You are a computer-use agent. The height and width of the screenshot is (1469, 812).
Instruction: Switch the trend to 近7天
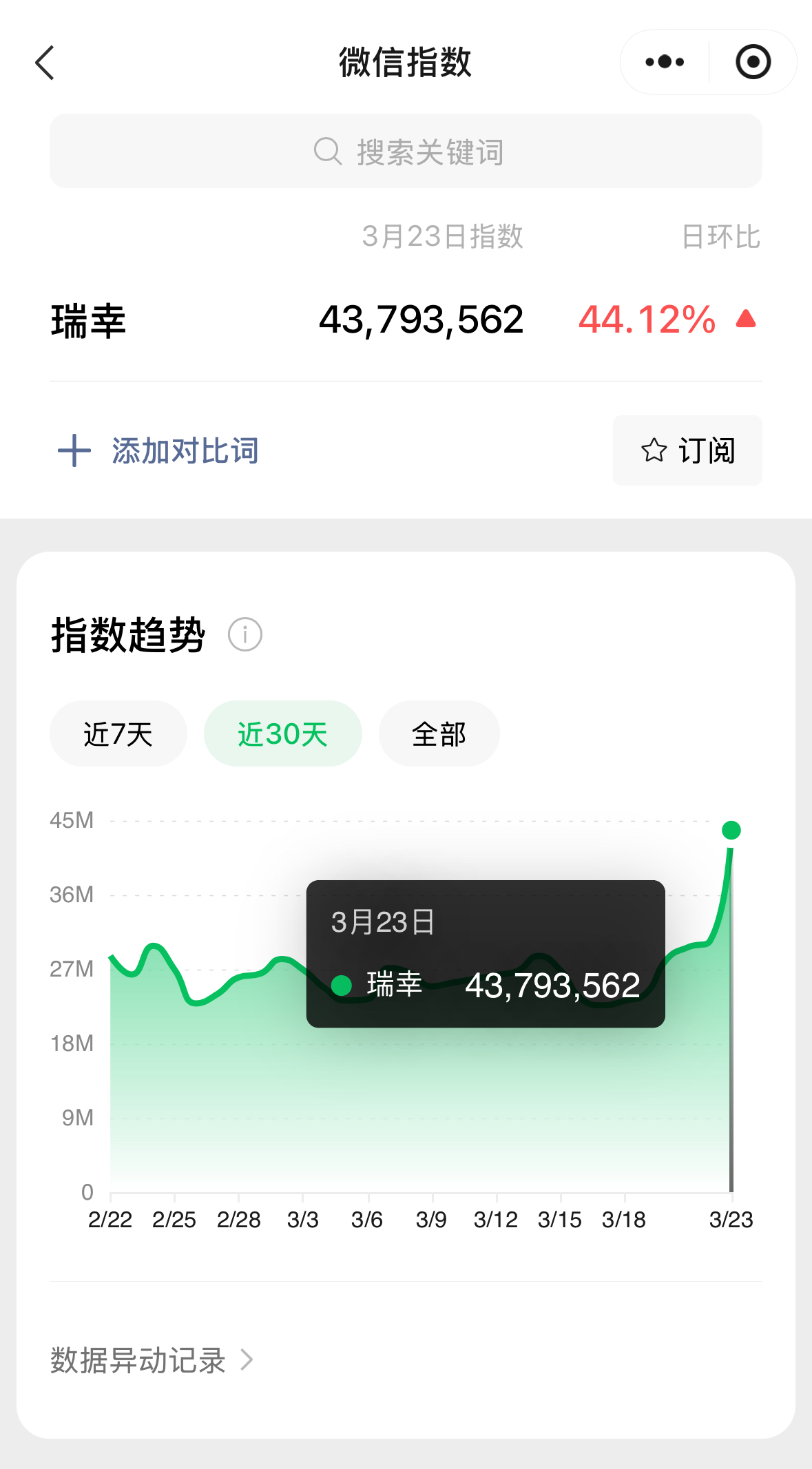click(118, 733)
